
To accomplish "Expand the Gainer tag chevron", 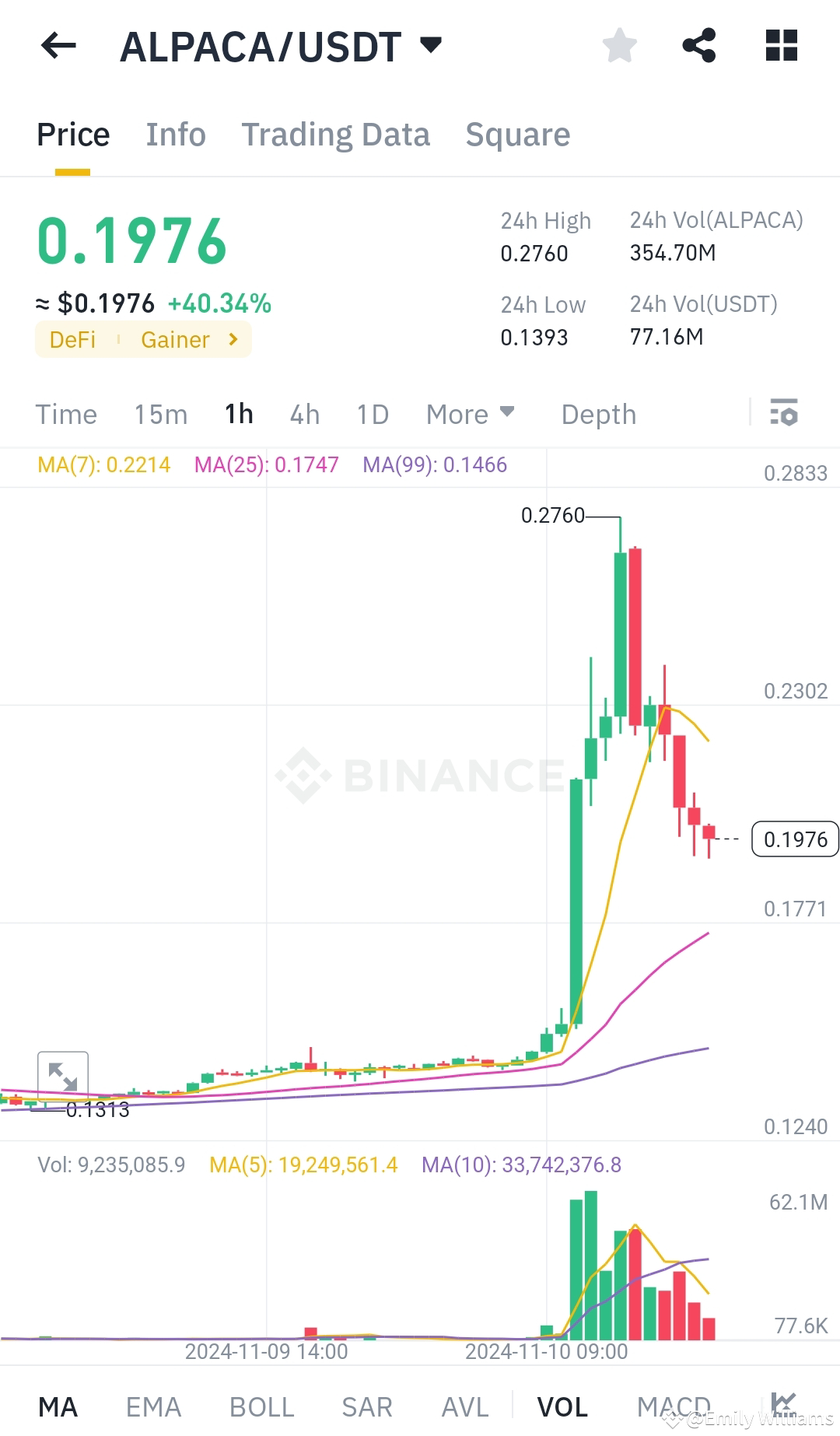I will tap(232, 339).
